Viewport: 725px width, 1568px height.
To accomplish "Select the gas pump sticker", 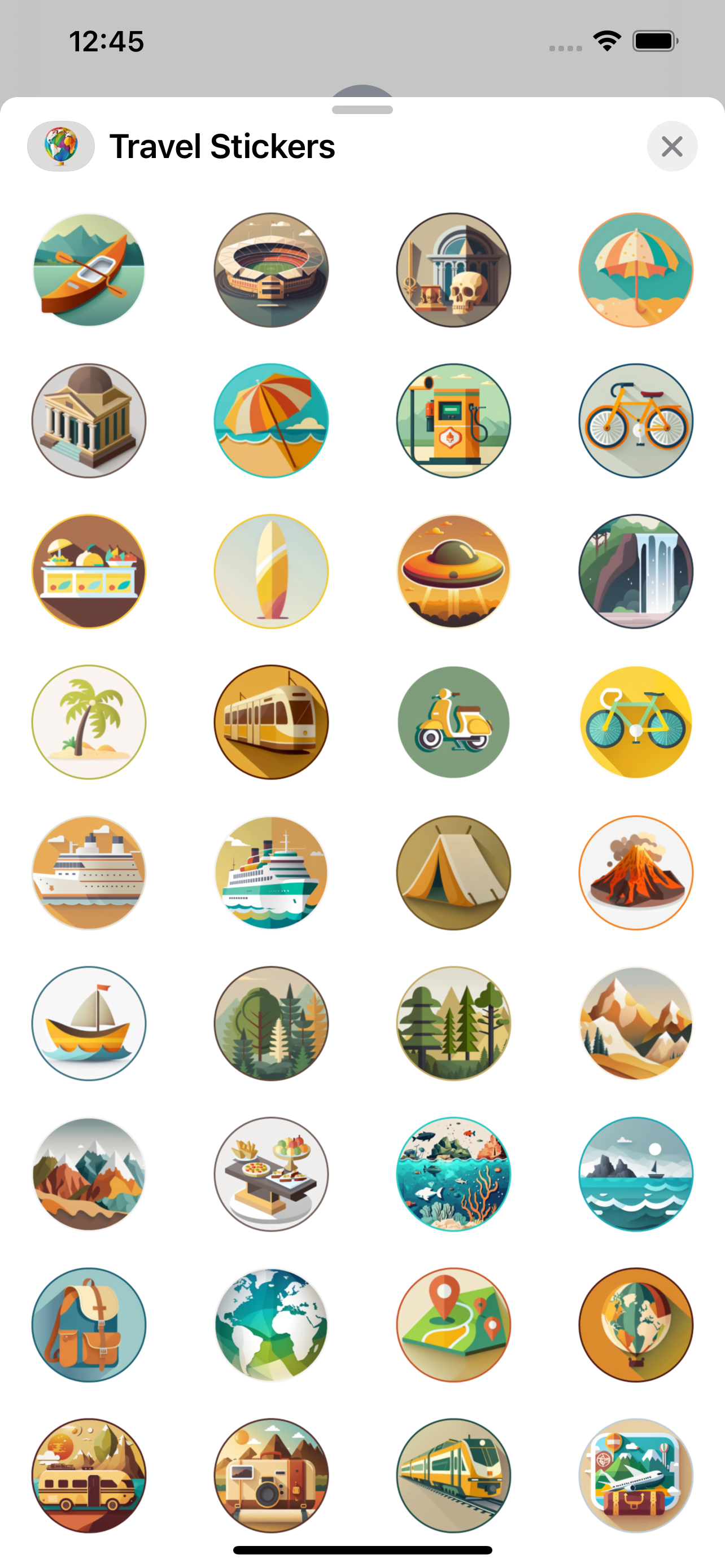I will 453,421.
